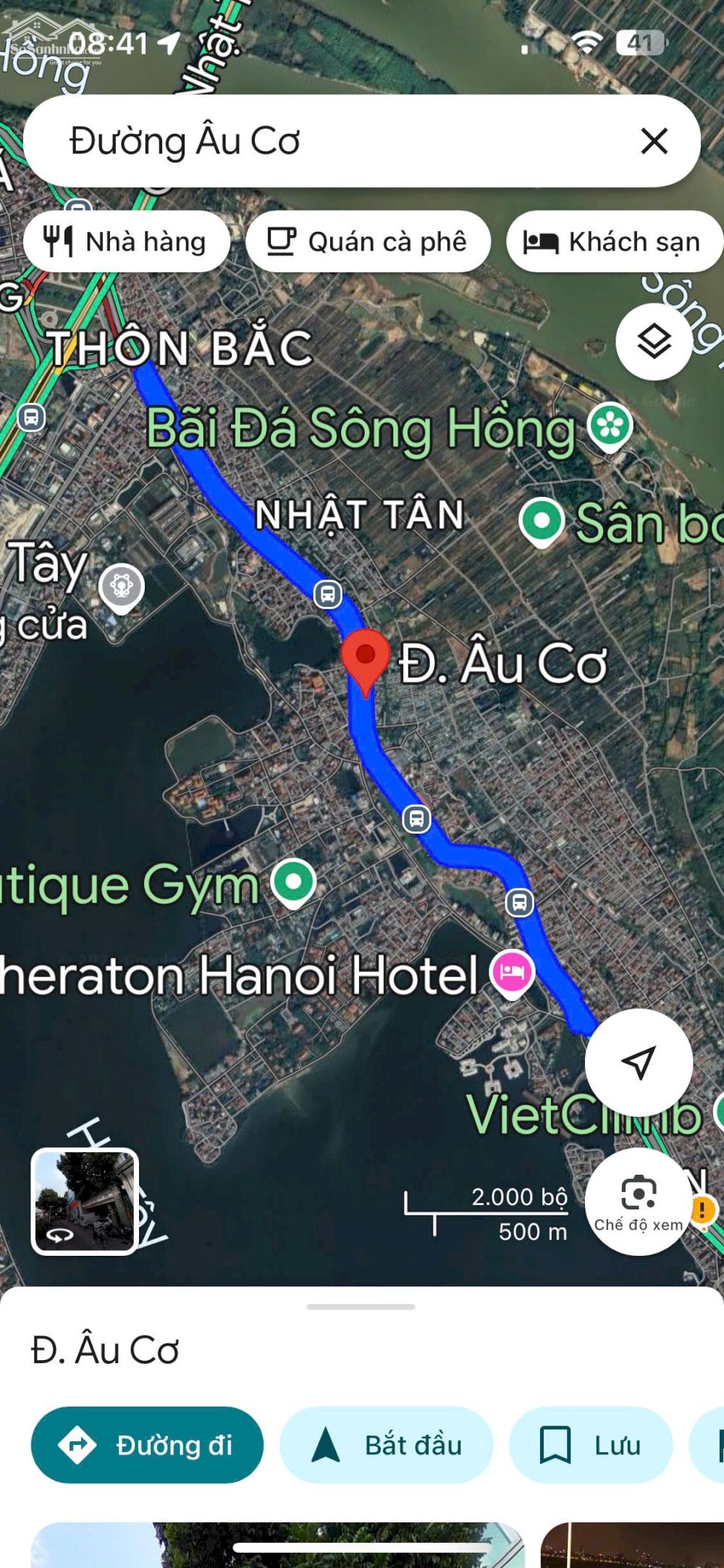Save place with Lưu
The height and width of the screenshot is (1568, 724).
click(x=591, y=1446)
